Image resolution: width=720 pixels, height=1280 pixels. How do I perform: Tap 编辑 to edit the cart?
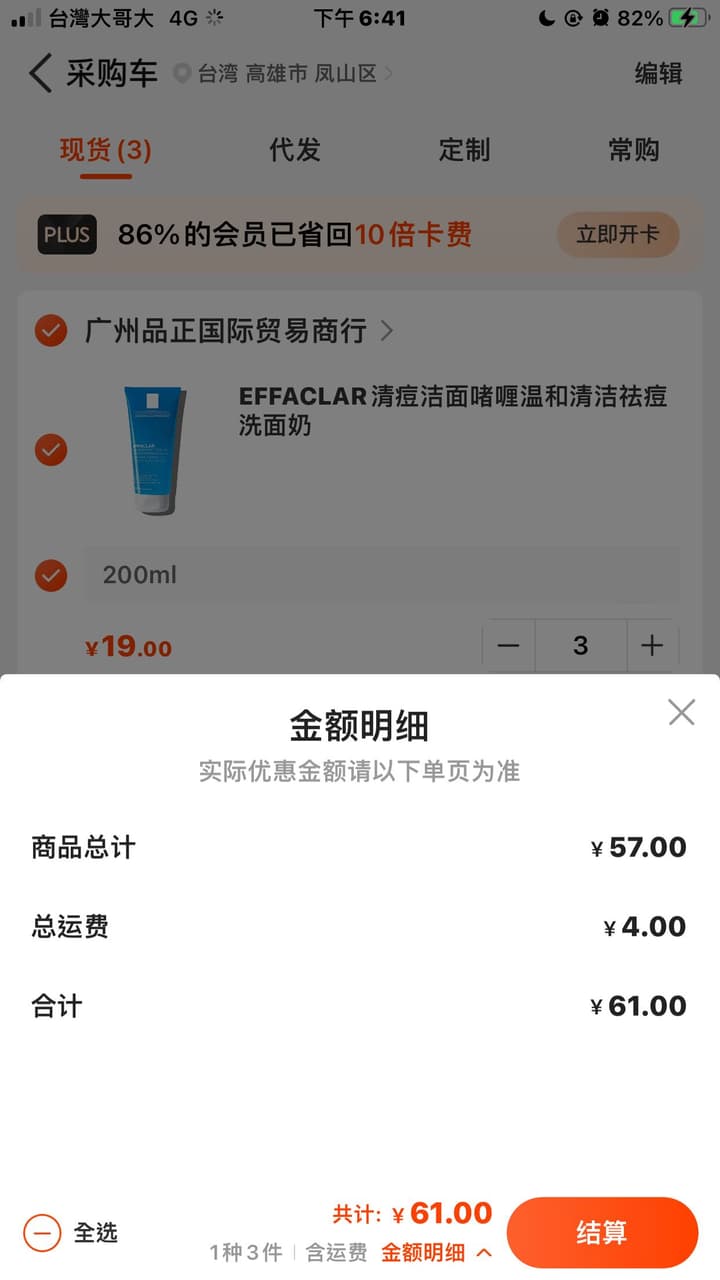click(658, 73)
